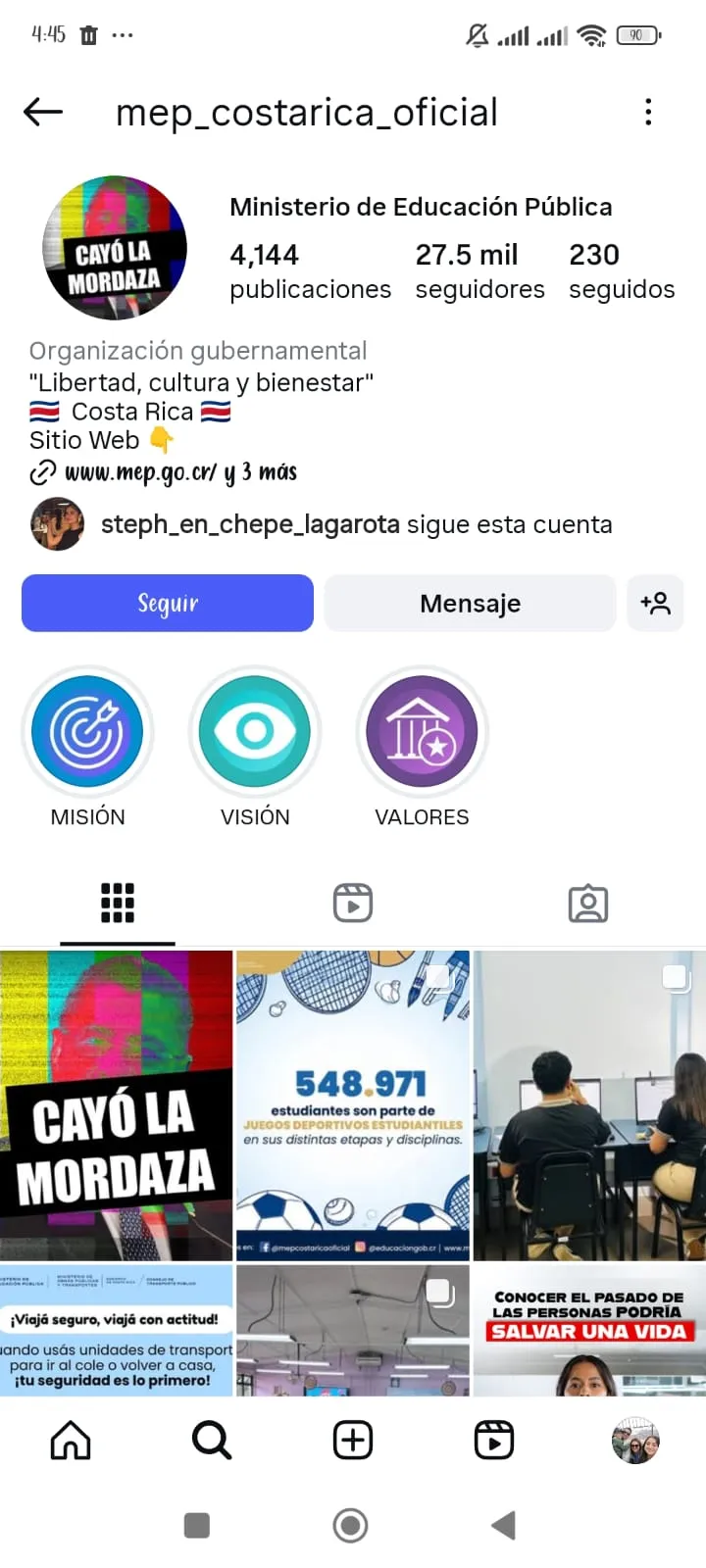Image resolution: width=706 pixels, height=1568 pixels.
Task: Switch to the Reels tab of profile
Action: click(x=353, y=903)
